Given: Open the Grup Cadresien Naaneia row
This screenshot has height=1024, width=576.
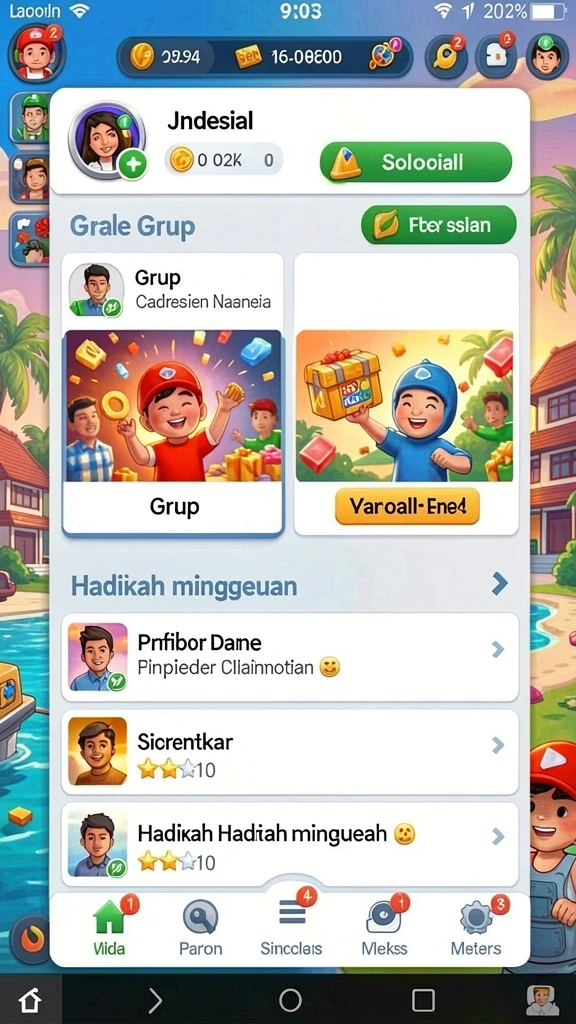Looking at the screenshot, I should click(x=172, y=291).
